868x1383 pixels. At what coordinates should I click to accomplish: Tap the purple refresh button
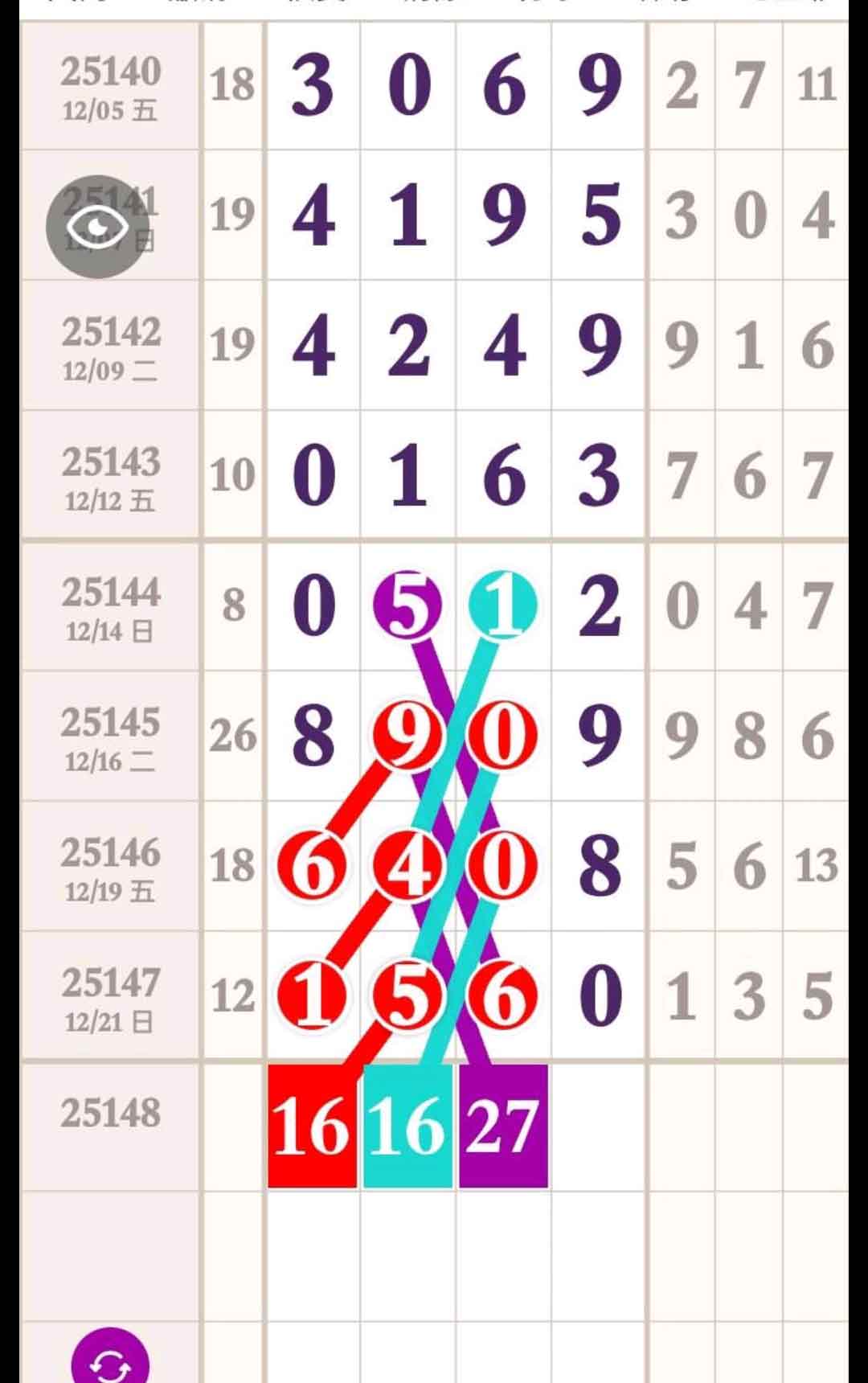pyautogui.click(x=110, y=1362)
